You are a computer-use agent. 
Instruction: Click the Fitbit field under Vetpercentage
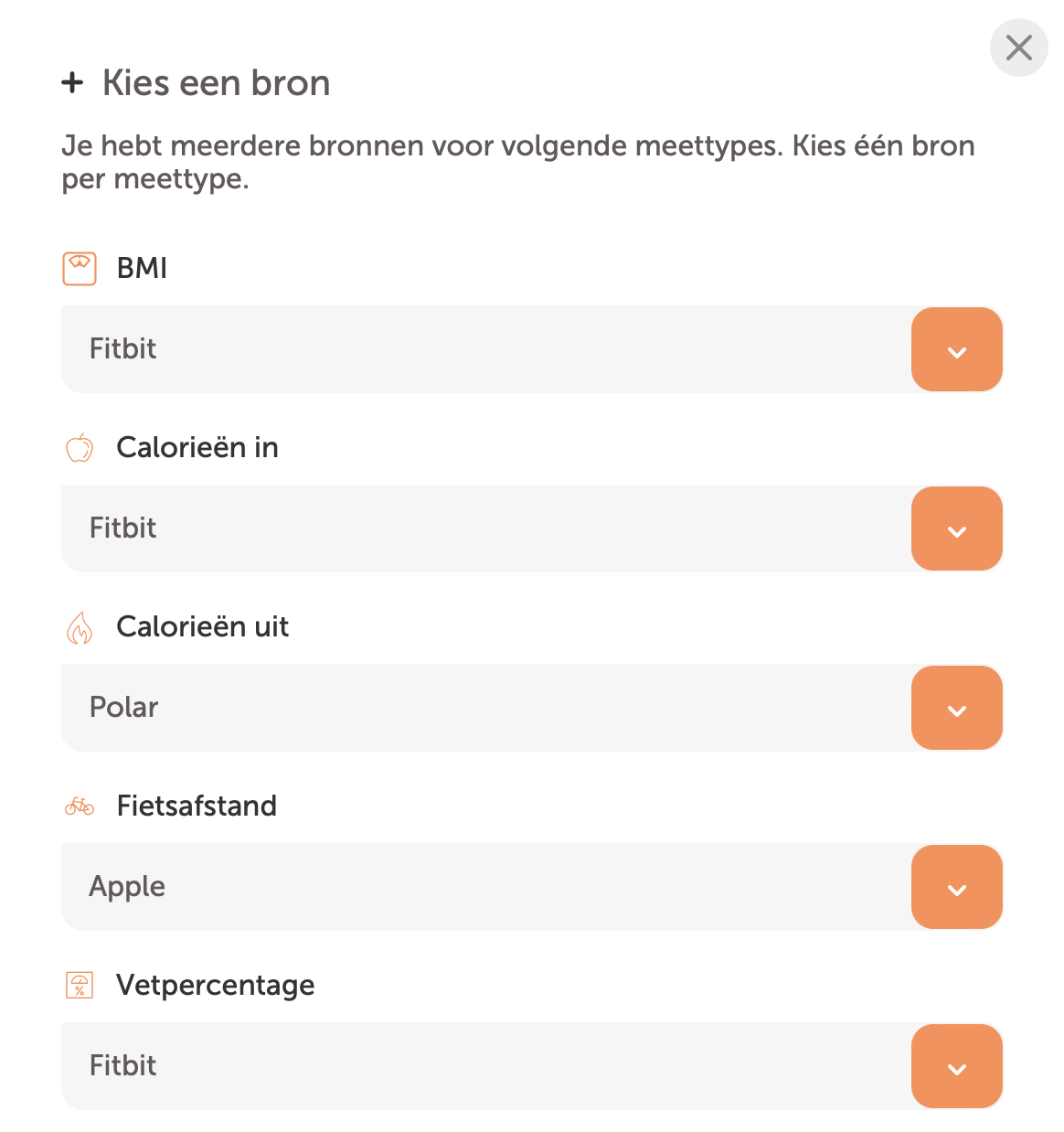(x=122, y=1065)
